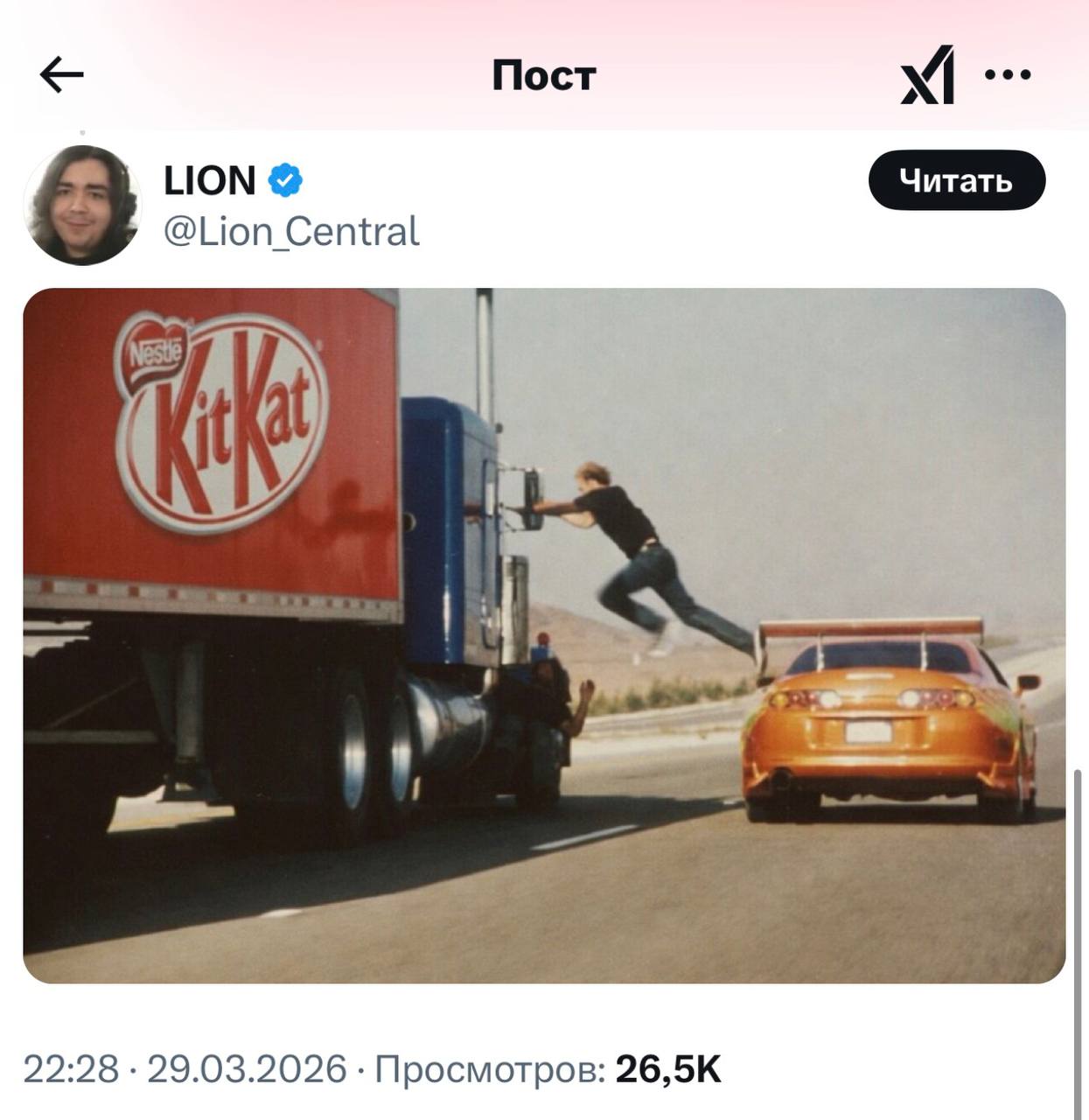Open the three-dot overflow menu
The height and width of the screenshot is (1120, 1089).
click(1008, 75)
